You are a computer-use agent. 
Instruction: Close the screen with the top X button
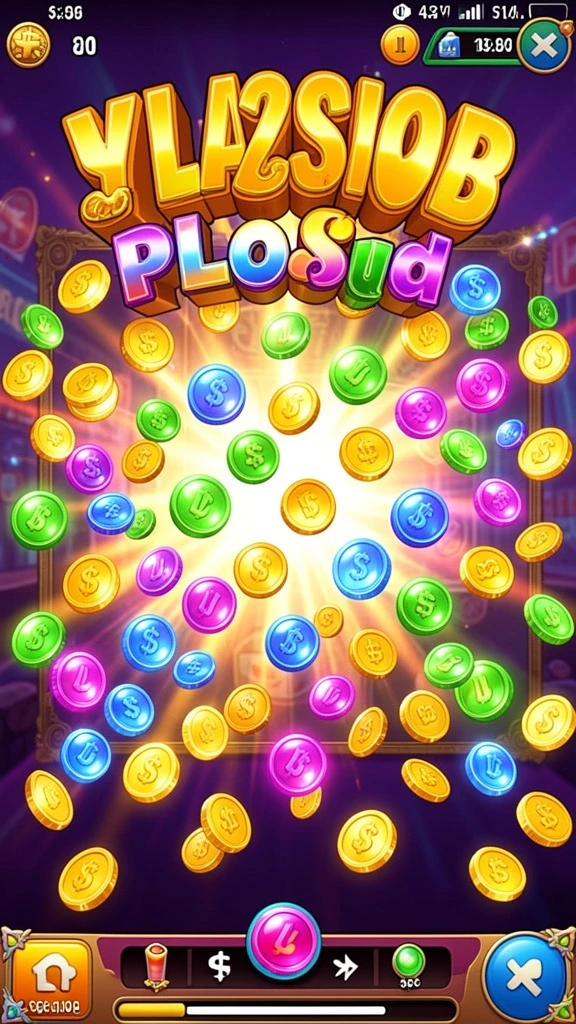click(x=545, y=45)
